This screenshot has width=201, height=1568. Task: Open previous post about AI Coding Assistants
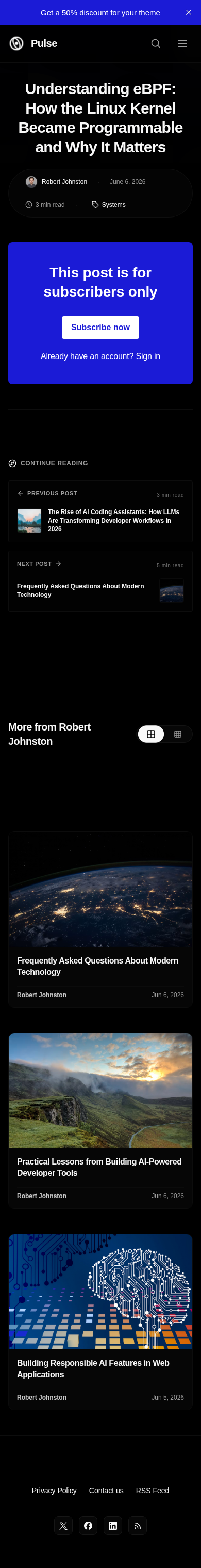pyautogui.click(x=100, y=511)
